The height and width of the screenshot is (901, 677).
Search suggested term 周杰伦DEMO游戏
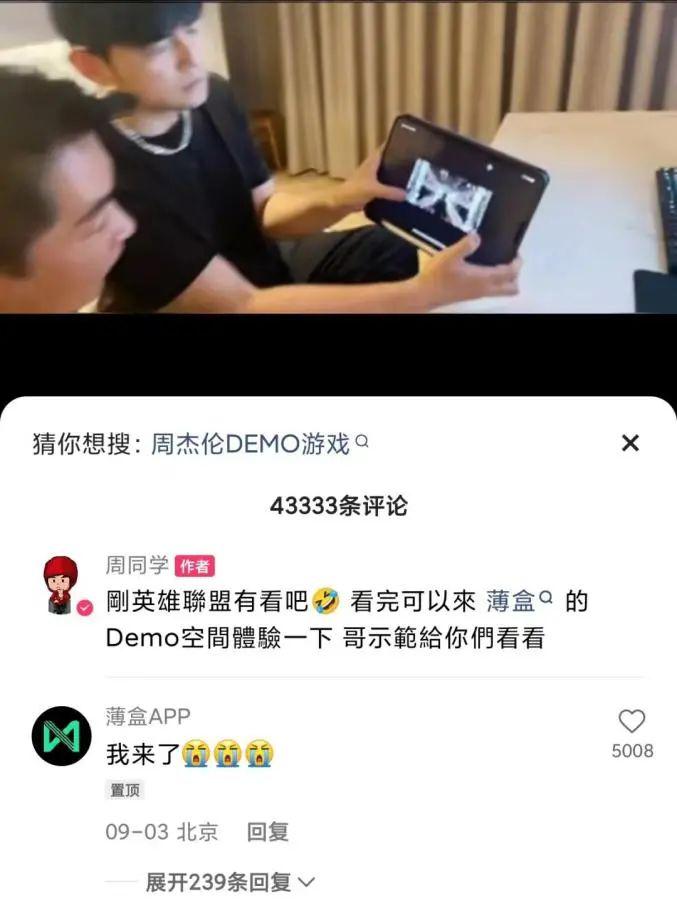tap(259, 444)
